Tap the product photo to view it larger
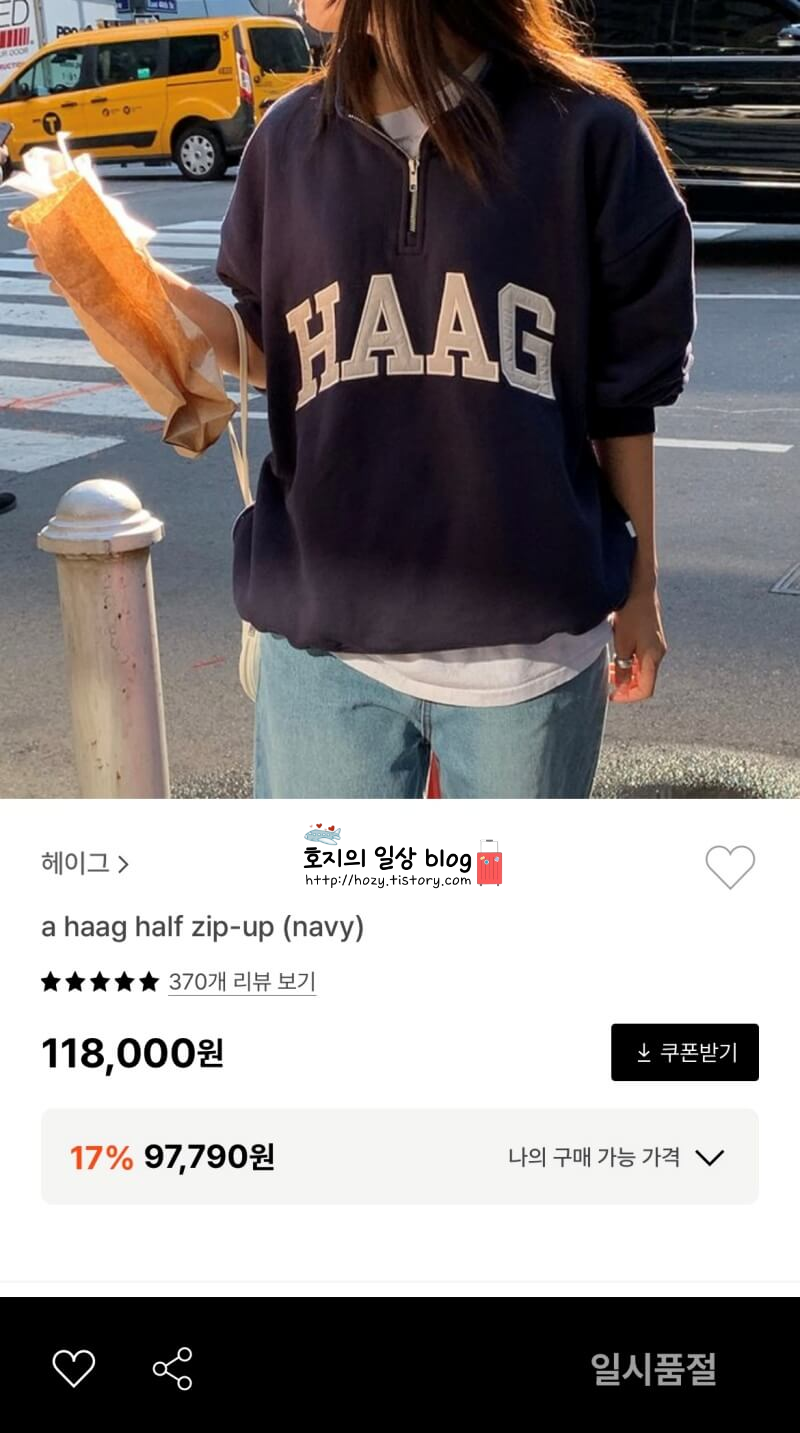 point(400,400)
